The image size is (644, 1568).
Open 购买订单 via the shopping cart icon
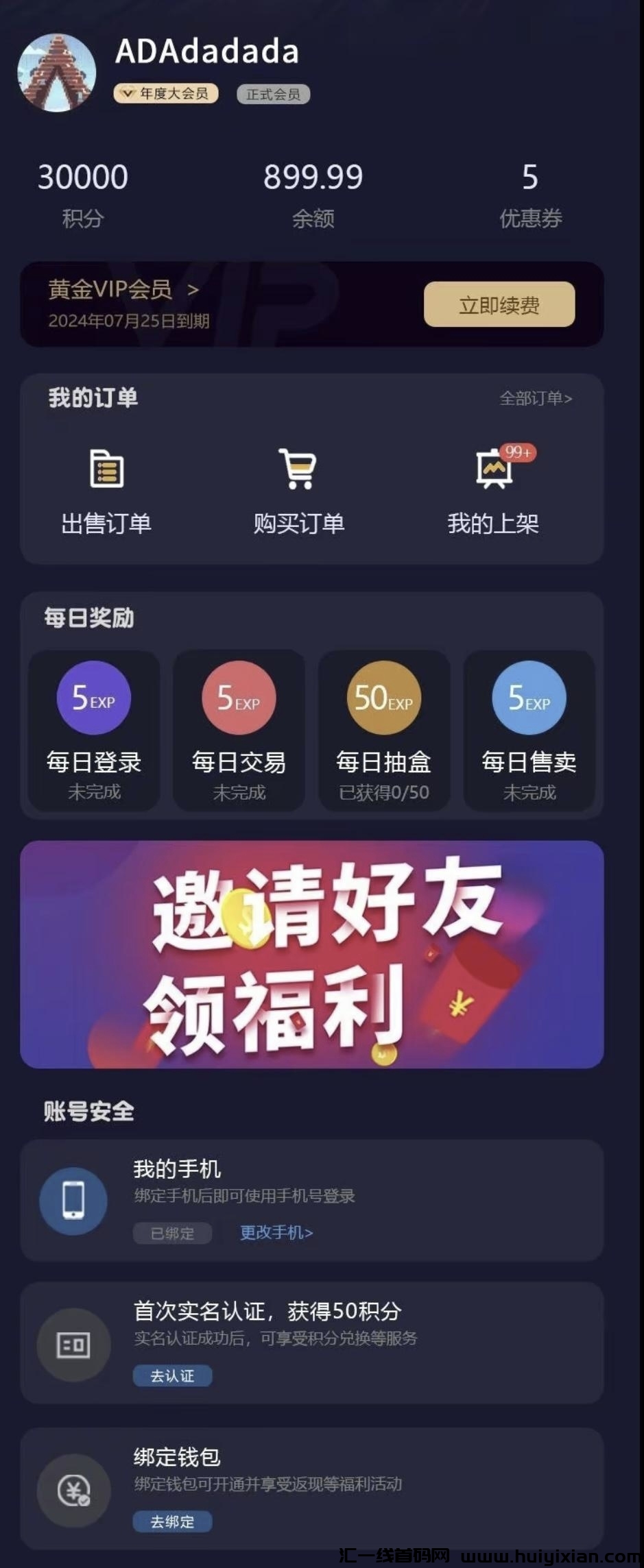(x=298, y=468)
